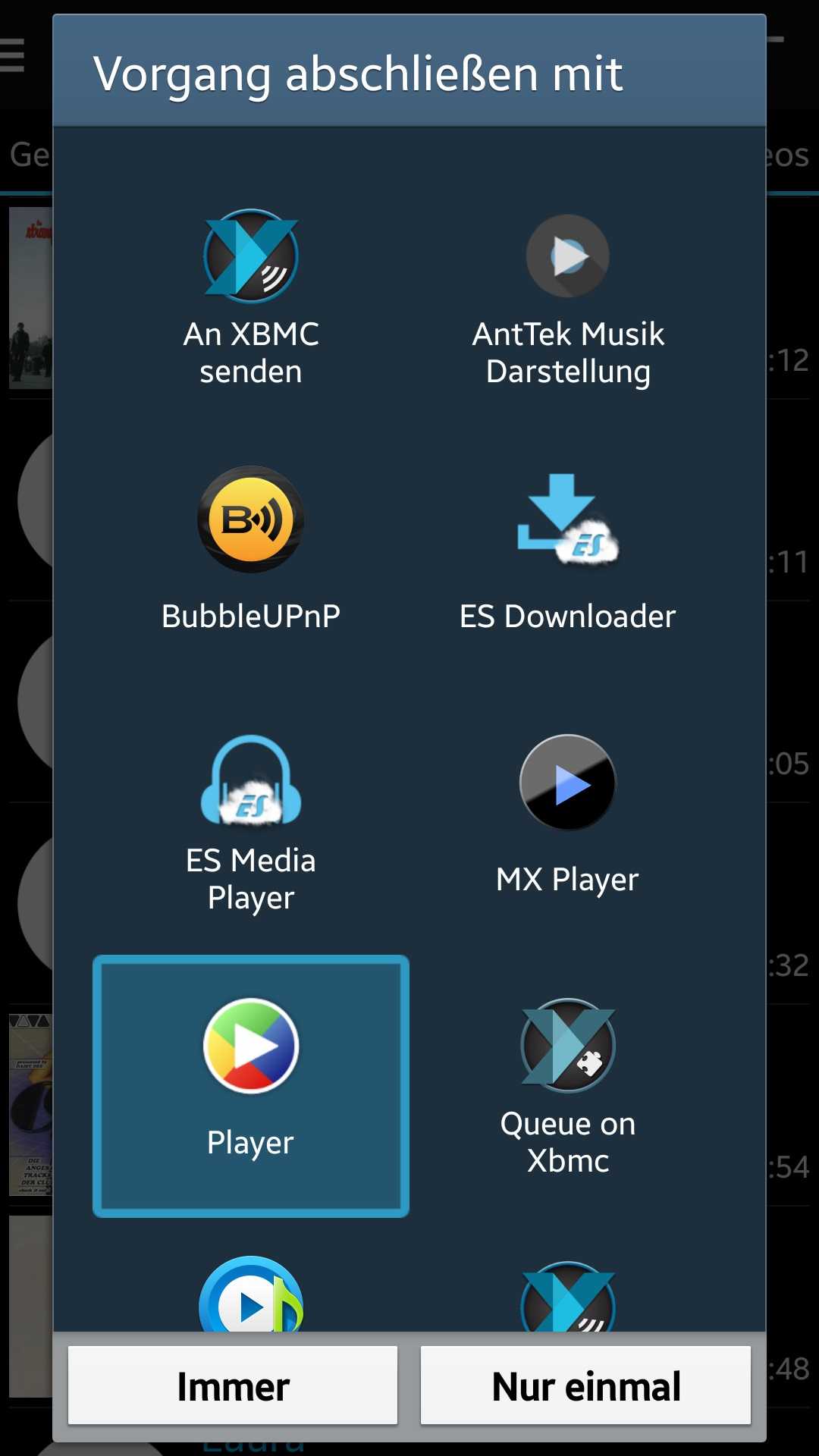The height and width of the screenshot is (1456, 819).
Task: Tap the highlighted Player app
Action: point(251,1086)
